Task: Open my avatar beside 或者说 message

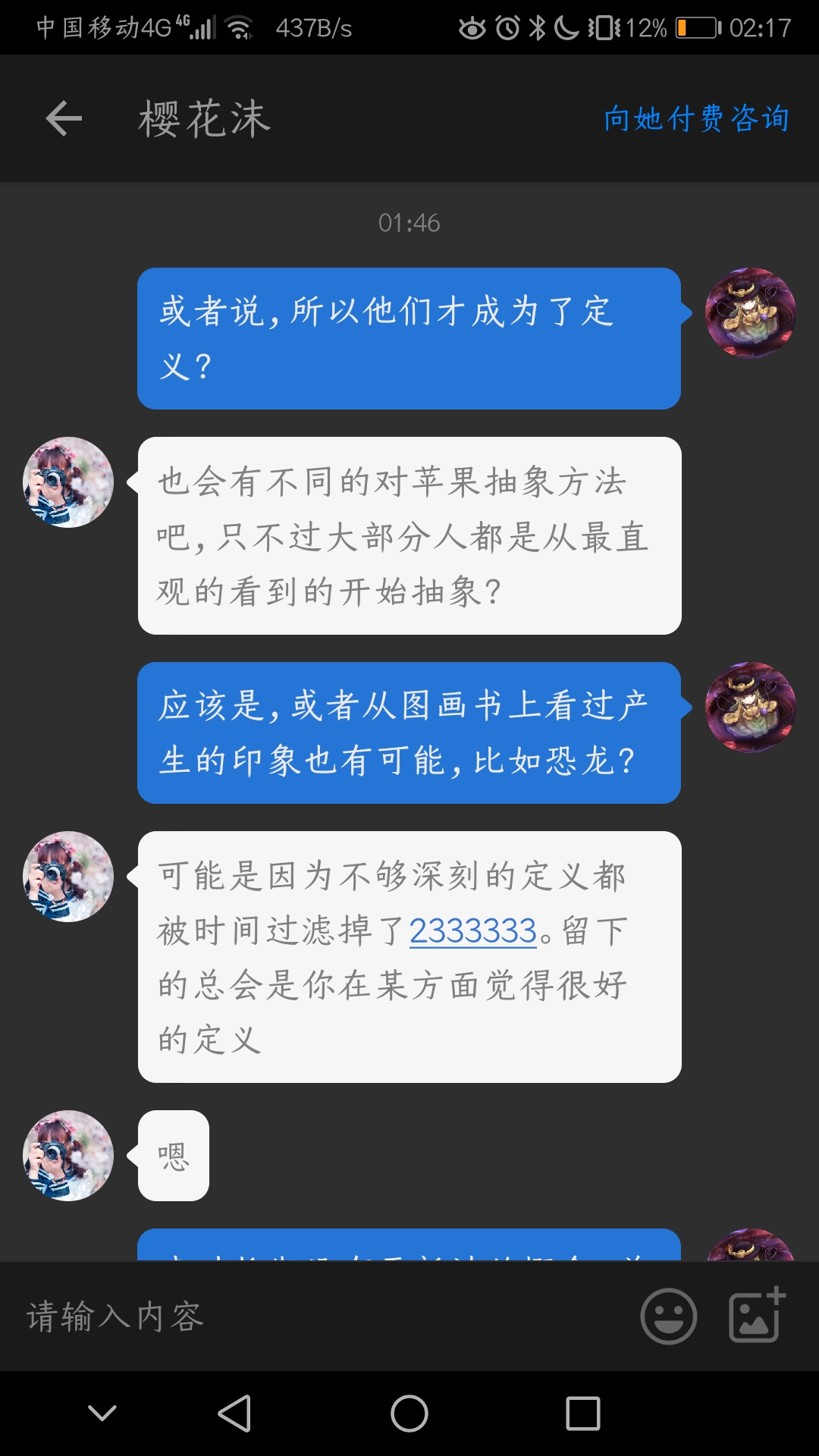Action: (x=750, y=312)
